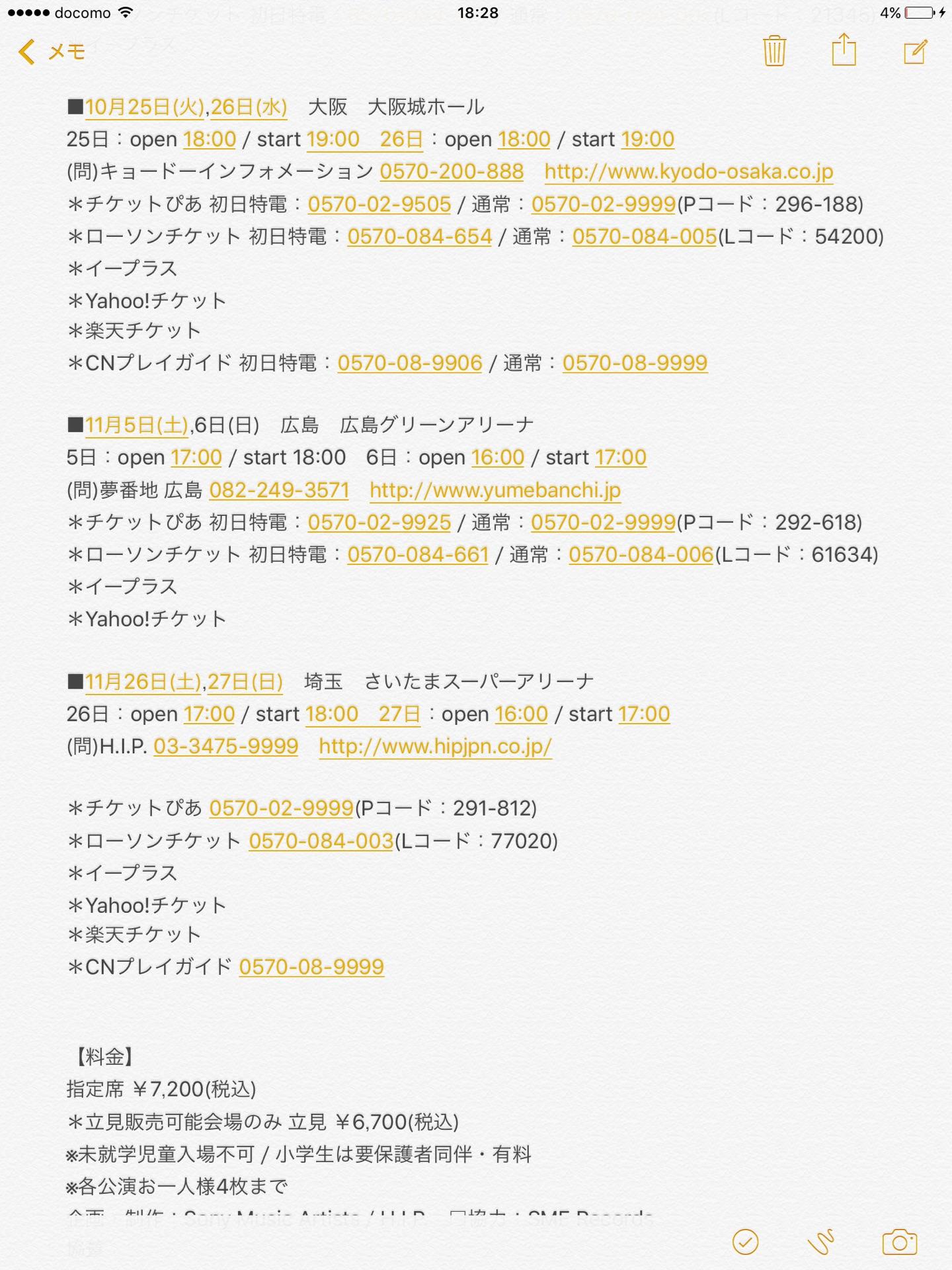Call CNプレイガイド 初日特電 0570-08-9906
Viewport: 952px width, 1270px height.
pyautogui.click(x=410, y=362)
